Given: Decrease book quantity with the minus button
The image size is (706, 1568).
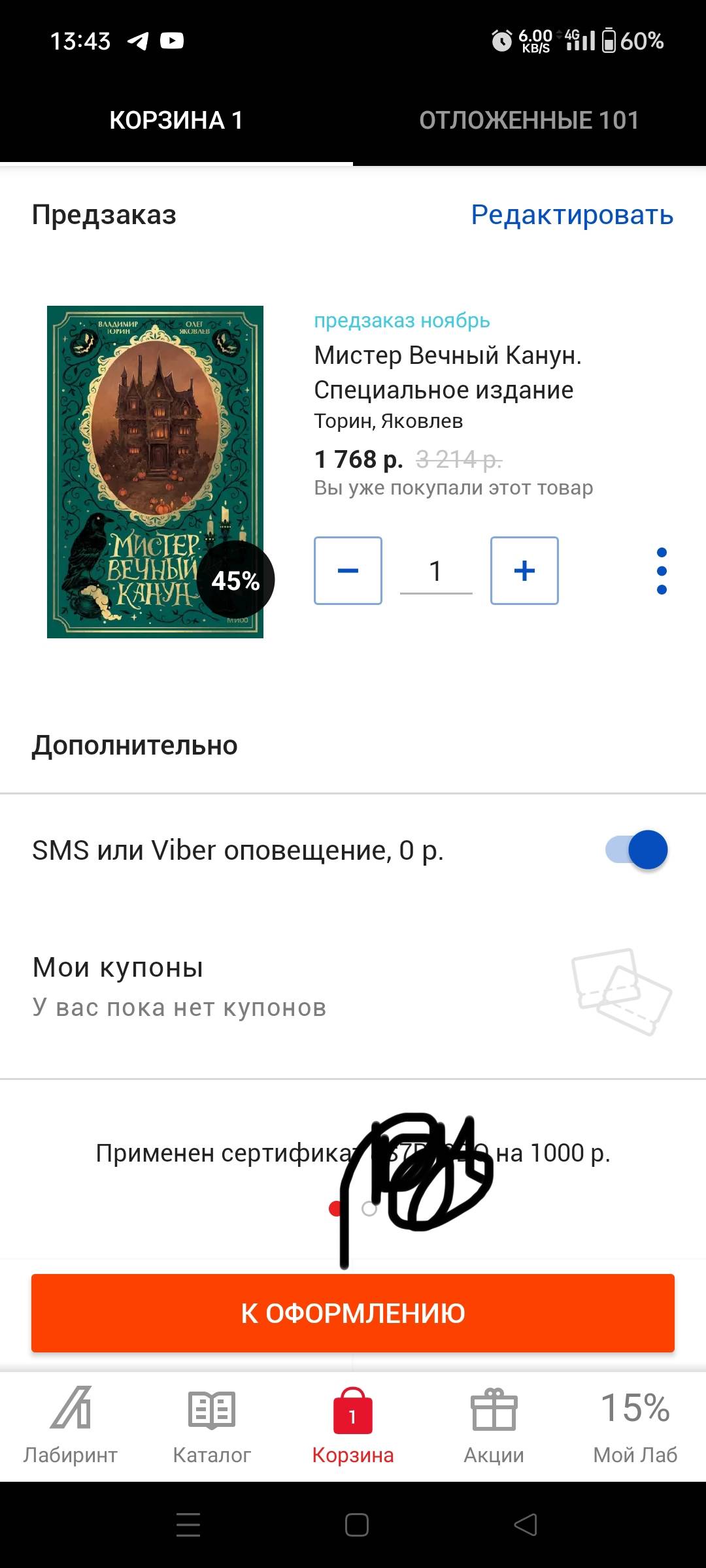Looking at the screenshot, I should [x=348, y=571].
